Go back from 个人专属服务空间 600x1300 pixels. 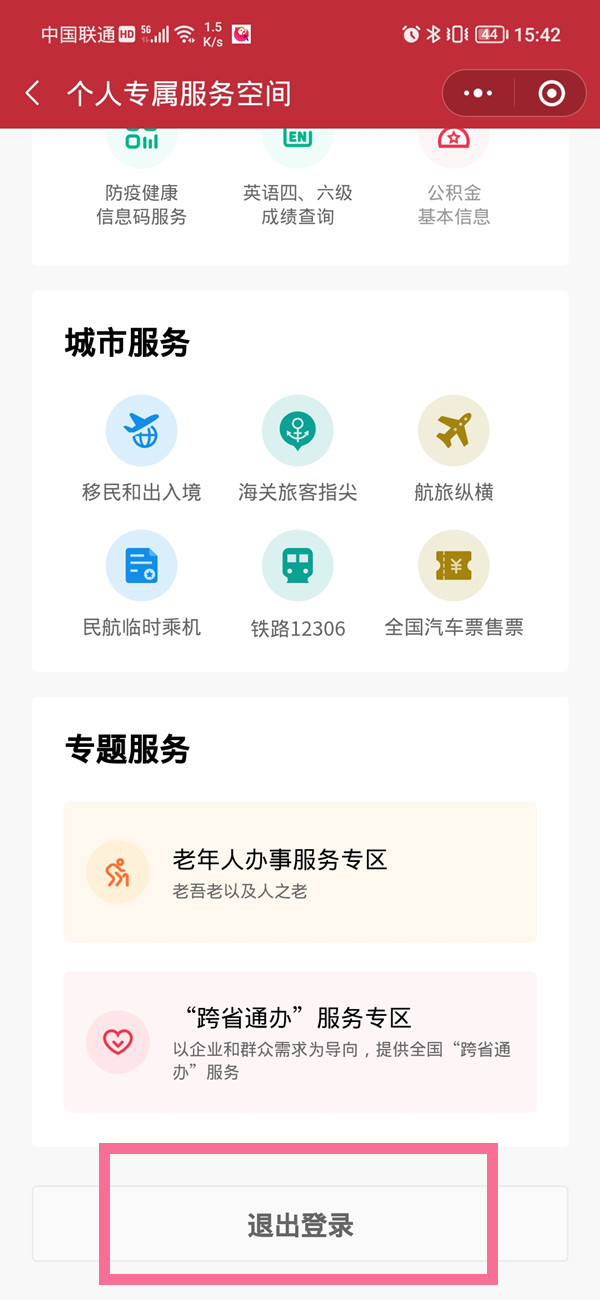click(x=33, y=94)
